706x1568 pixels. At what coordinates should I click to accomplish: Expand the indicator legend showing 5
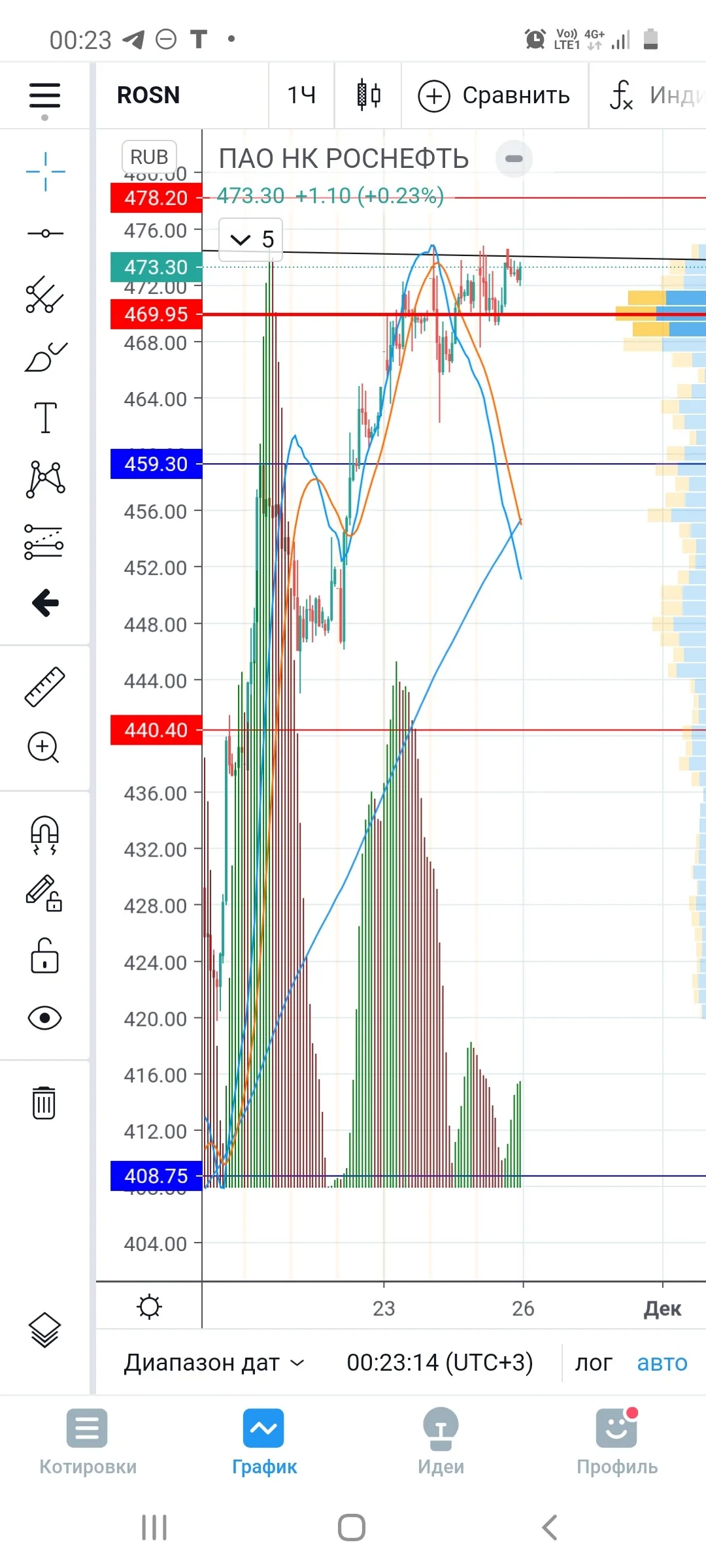251,239
